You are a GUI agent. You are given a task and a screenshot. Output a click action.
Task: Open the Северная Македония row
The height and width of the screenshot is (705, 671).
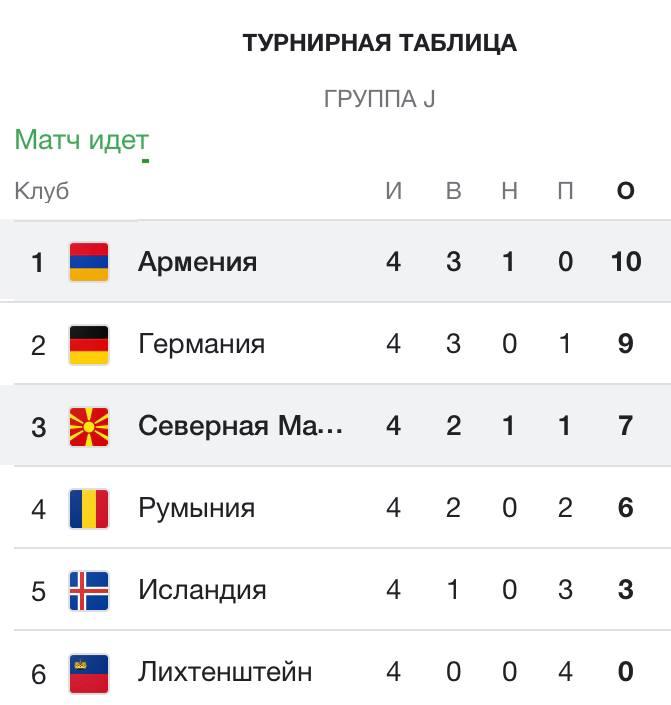tap(240, 426)
